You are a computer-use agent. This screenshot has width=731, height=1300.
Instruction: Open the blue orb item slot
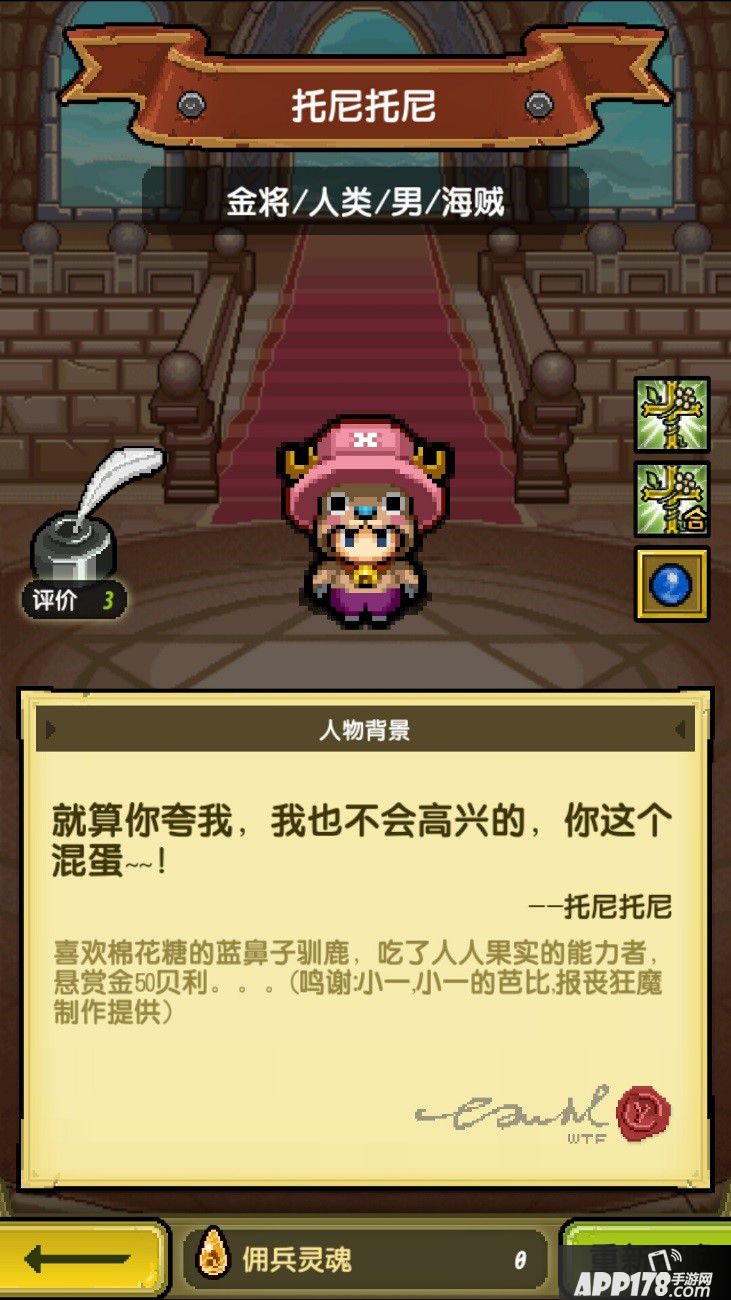click(671, 584)
